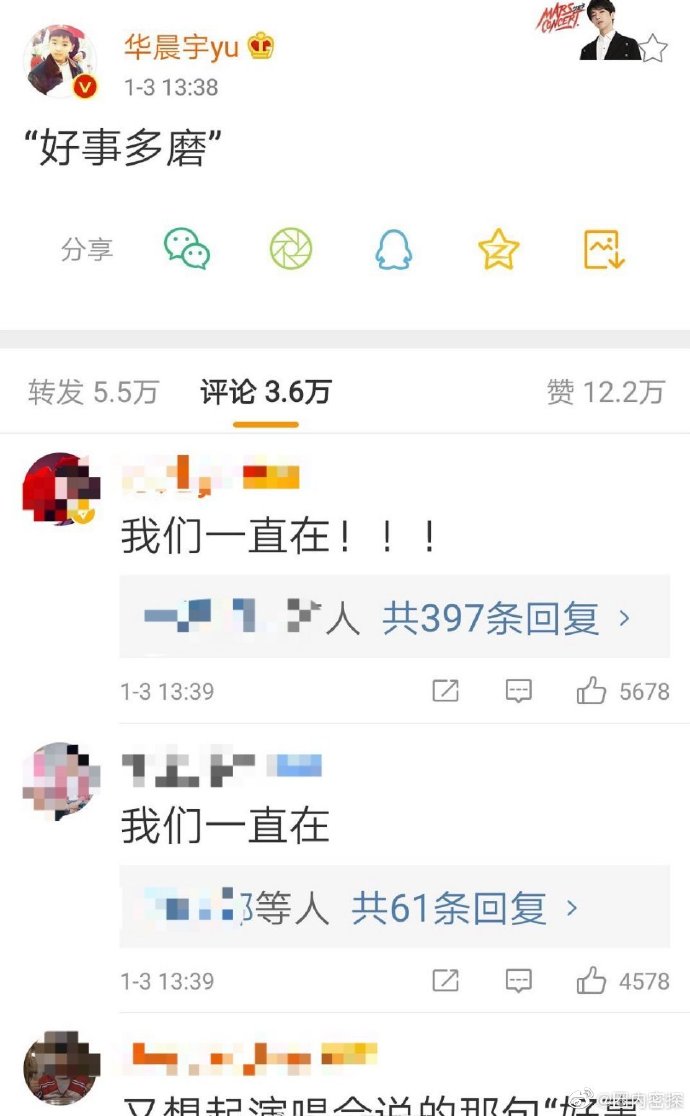
Task: Switch to the 转发 5.5万 tab
Action: [x=93, y=393]
